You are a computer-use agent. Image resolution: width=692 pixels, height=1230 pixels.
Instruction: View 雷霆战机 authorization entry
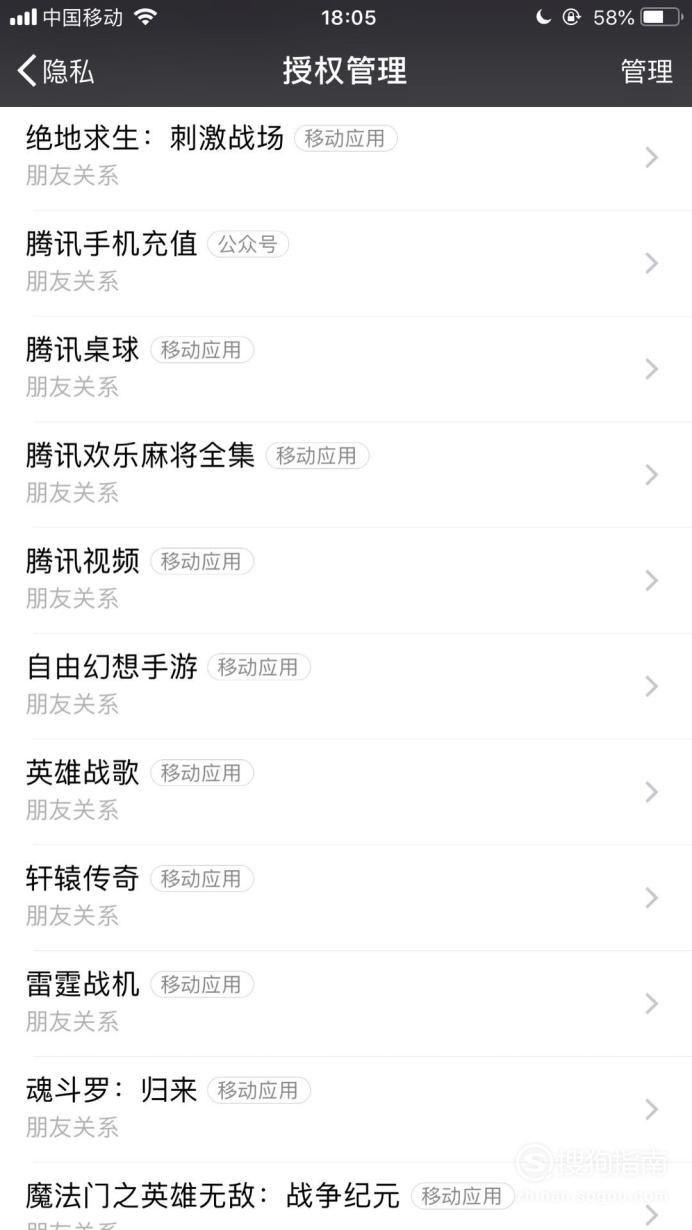coord(346,1004)
